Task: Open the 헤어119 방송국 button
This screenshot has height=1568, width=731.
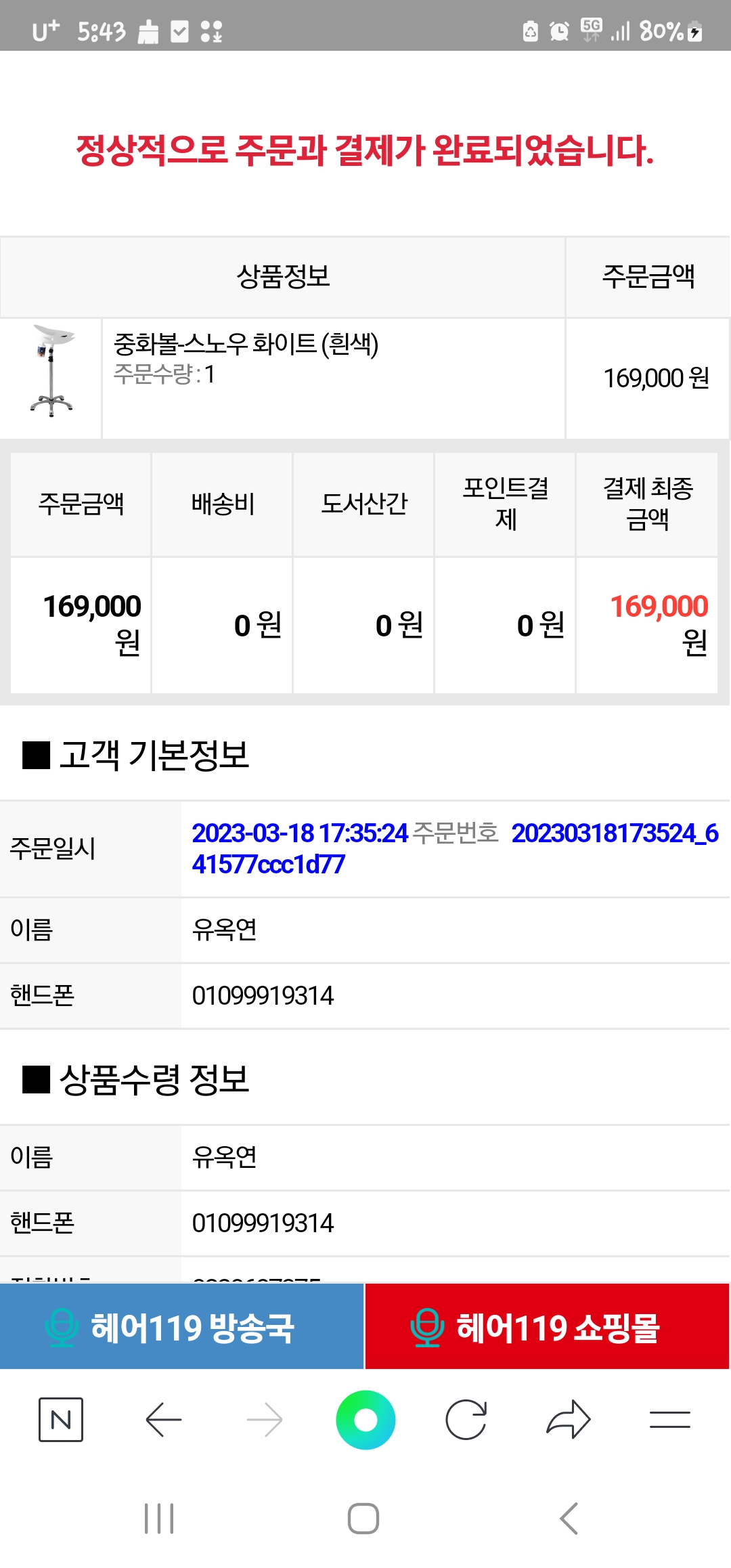Action: point(181,1326)
